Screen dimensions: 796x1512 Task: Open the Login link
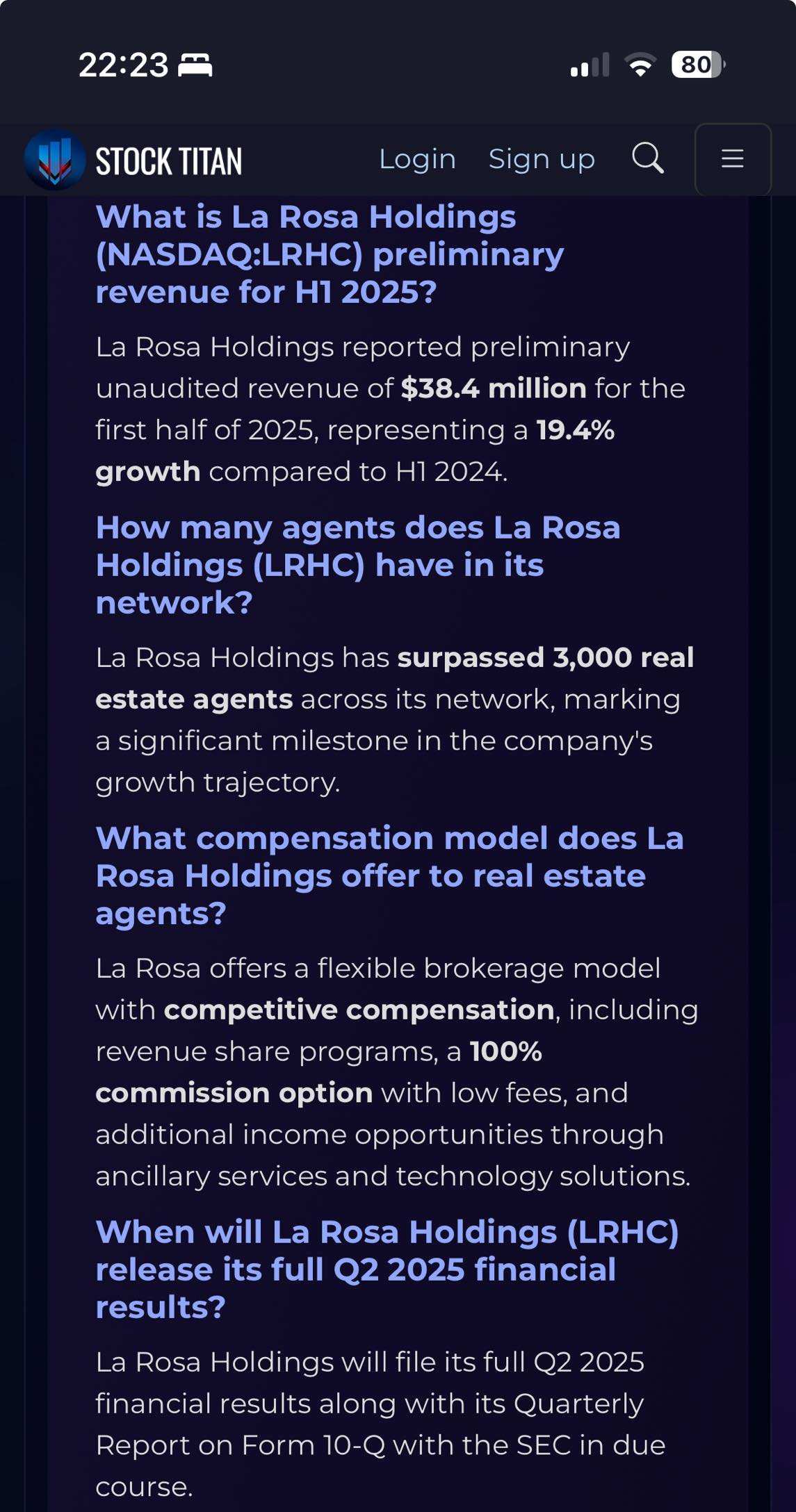click(x=417, y=159)
